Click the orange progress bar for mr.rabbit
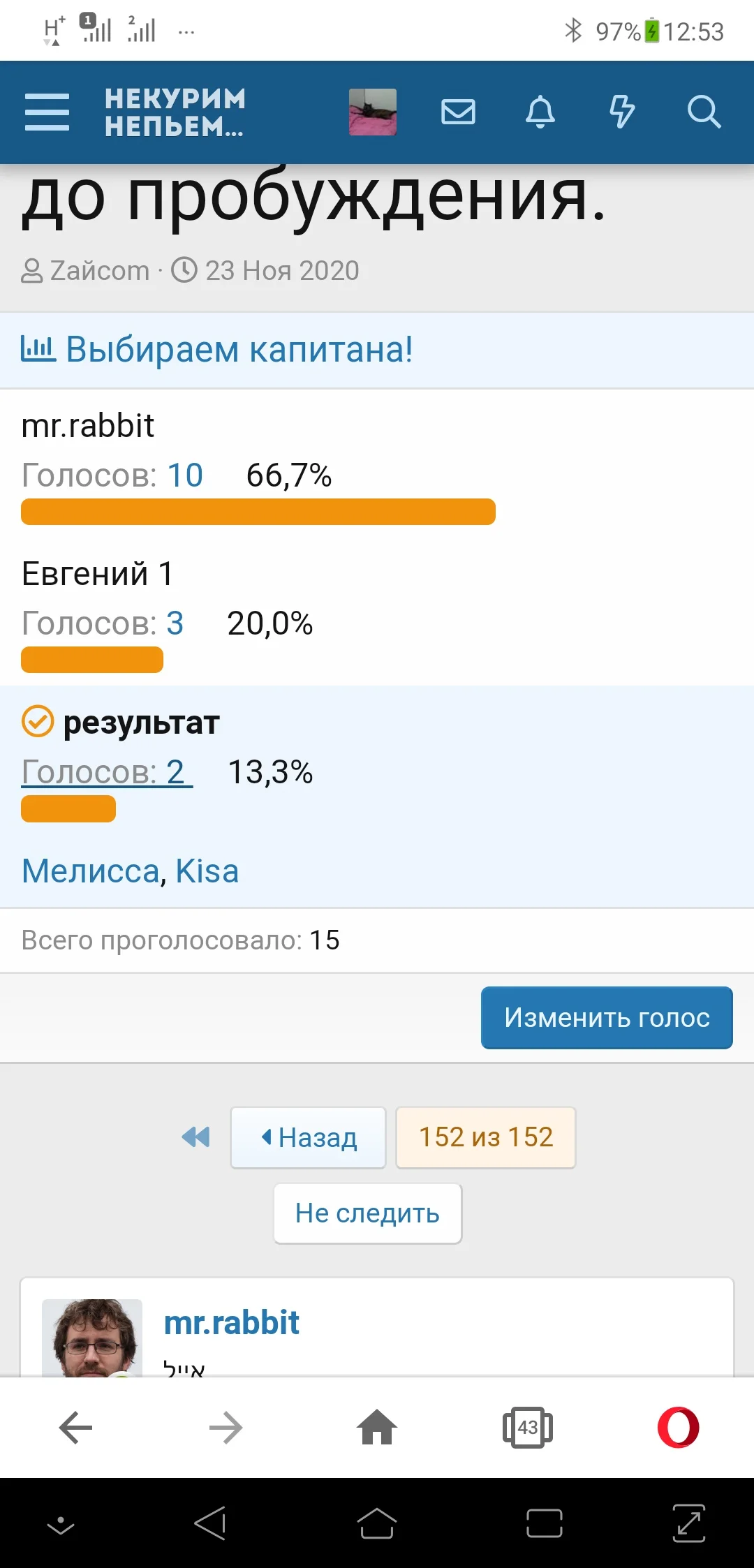Screen dimensions: 754x1568 click(x=257, y=512)
